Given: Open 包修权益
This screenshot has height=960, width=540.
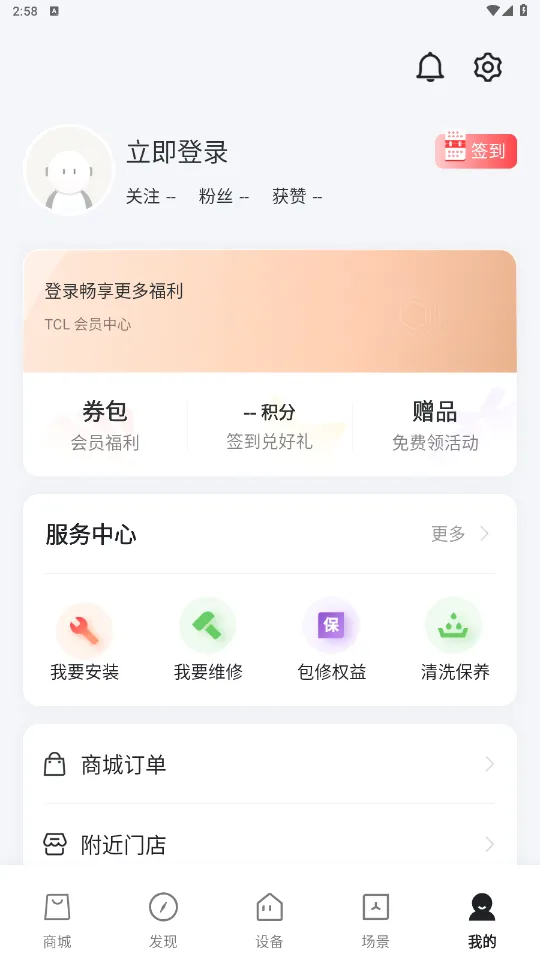Looking at the screenshot, I should pos(331,640).
